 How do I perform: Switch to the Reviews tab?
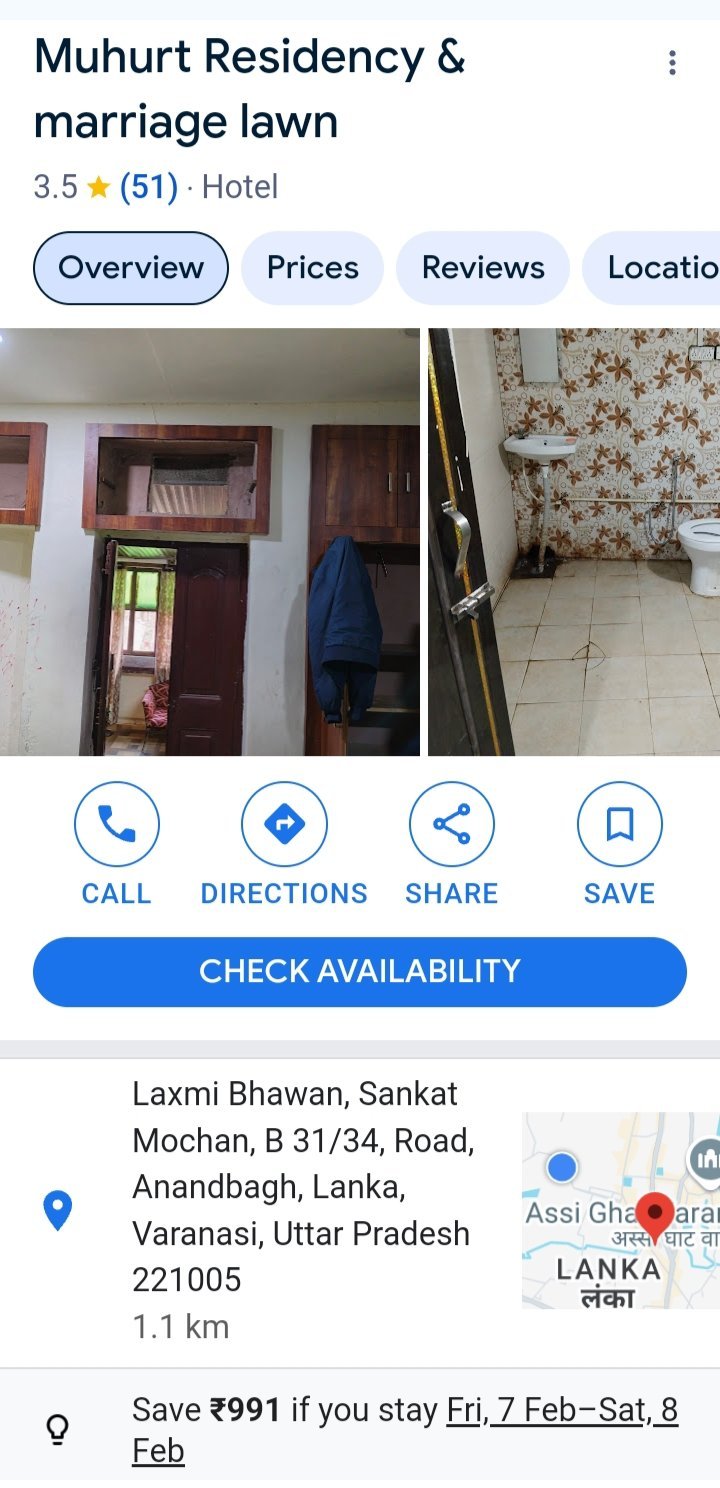(483, 268)
